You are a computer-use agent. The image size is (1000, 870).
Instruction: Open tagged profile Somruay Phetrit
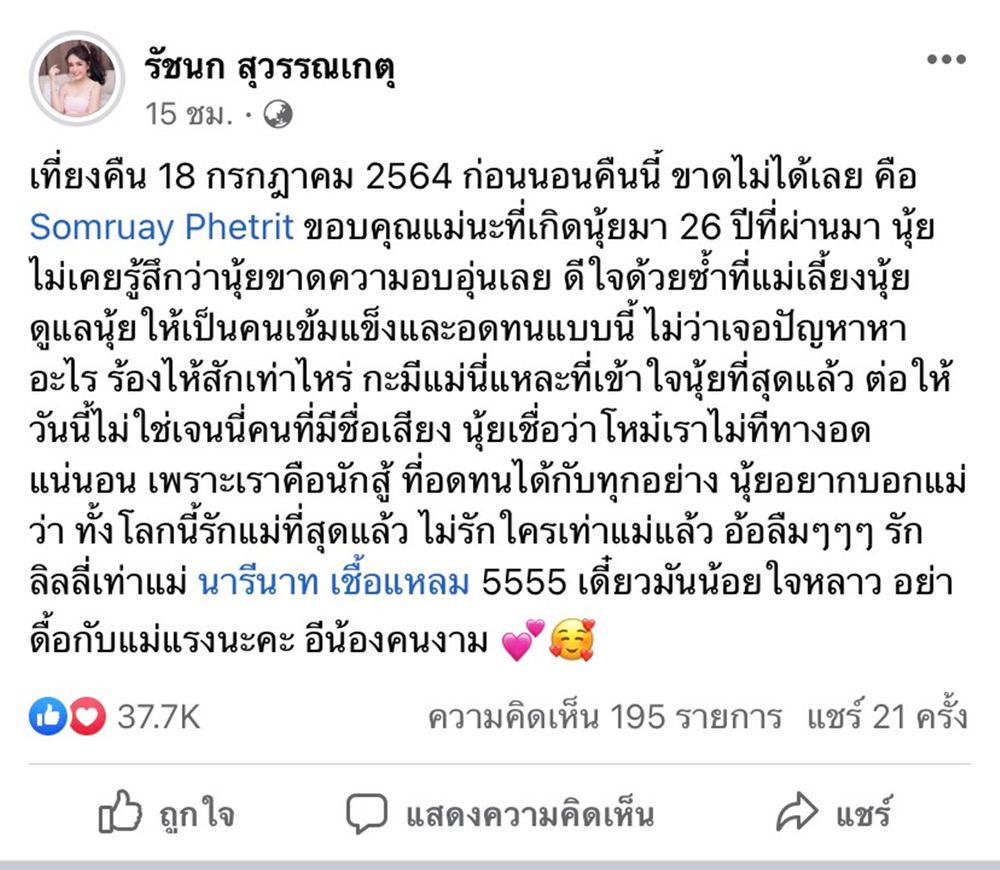162,228
